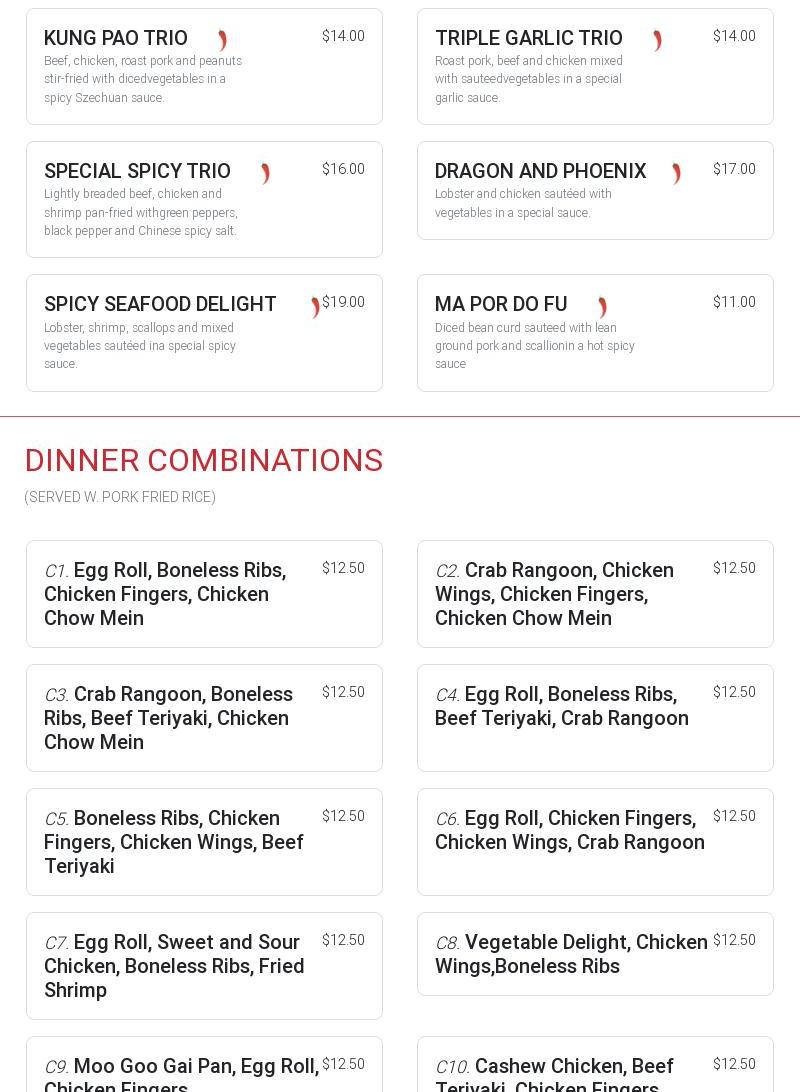The width and height of the screenshot is (800, 1092).
Task: Pick combination C4 with Egg Roll
Action: [595, 718]
